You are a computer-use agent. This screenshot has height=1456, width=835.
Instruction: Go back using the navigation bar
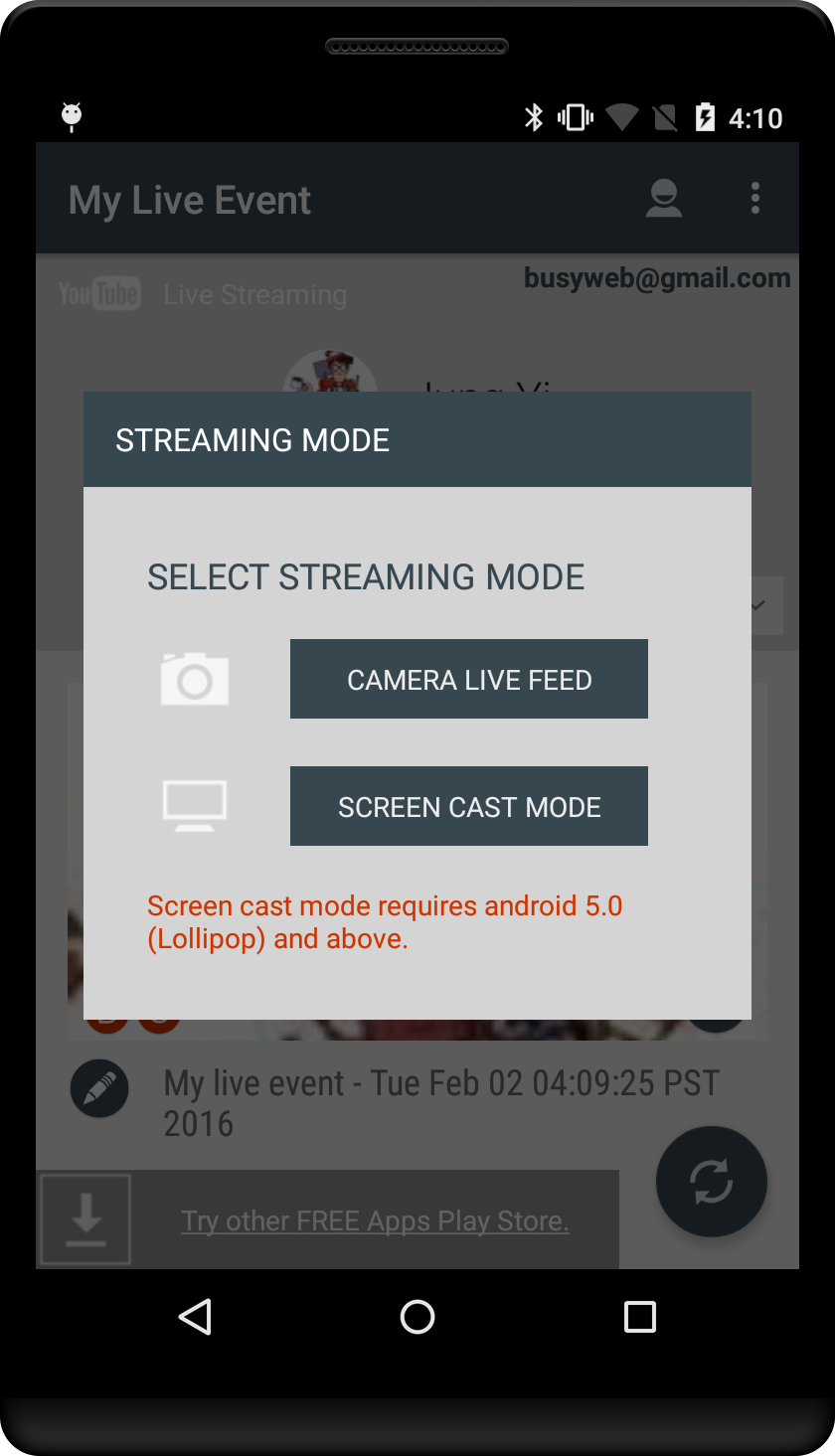pyautogui.click(x=196, y=1317)
